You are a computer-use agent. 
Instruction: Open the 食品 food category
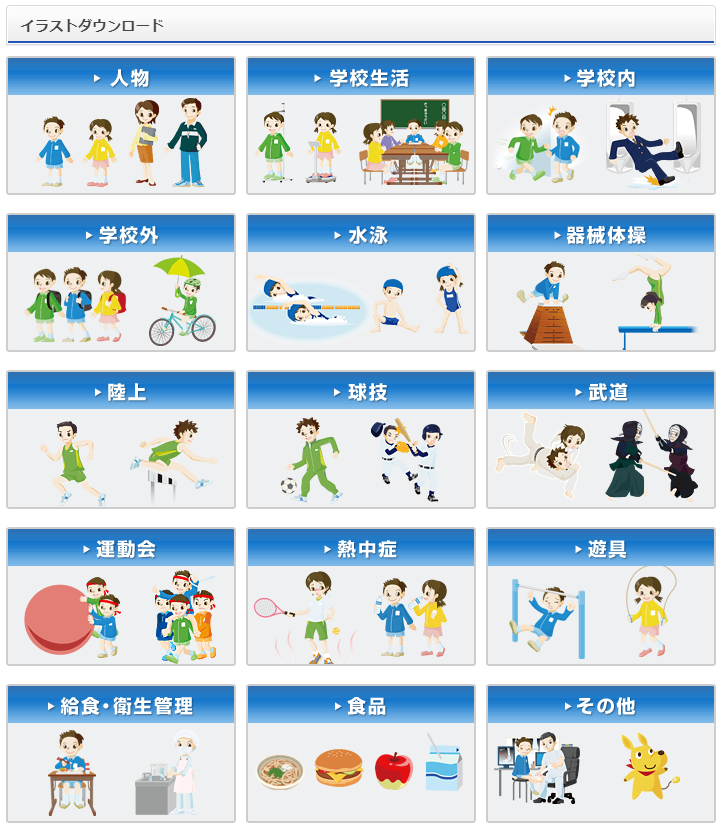(x=361, y=706)
